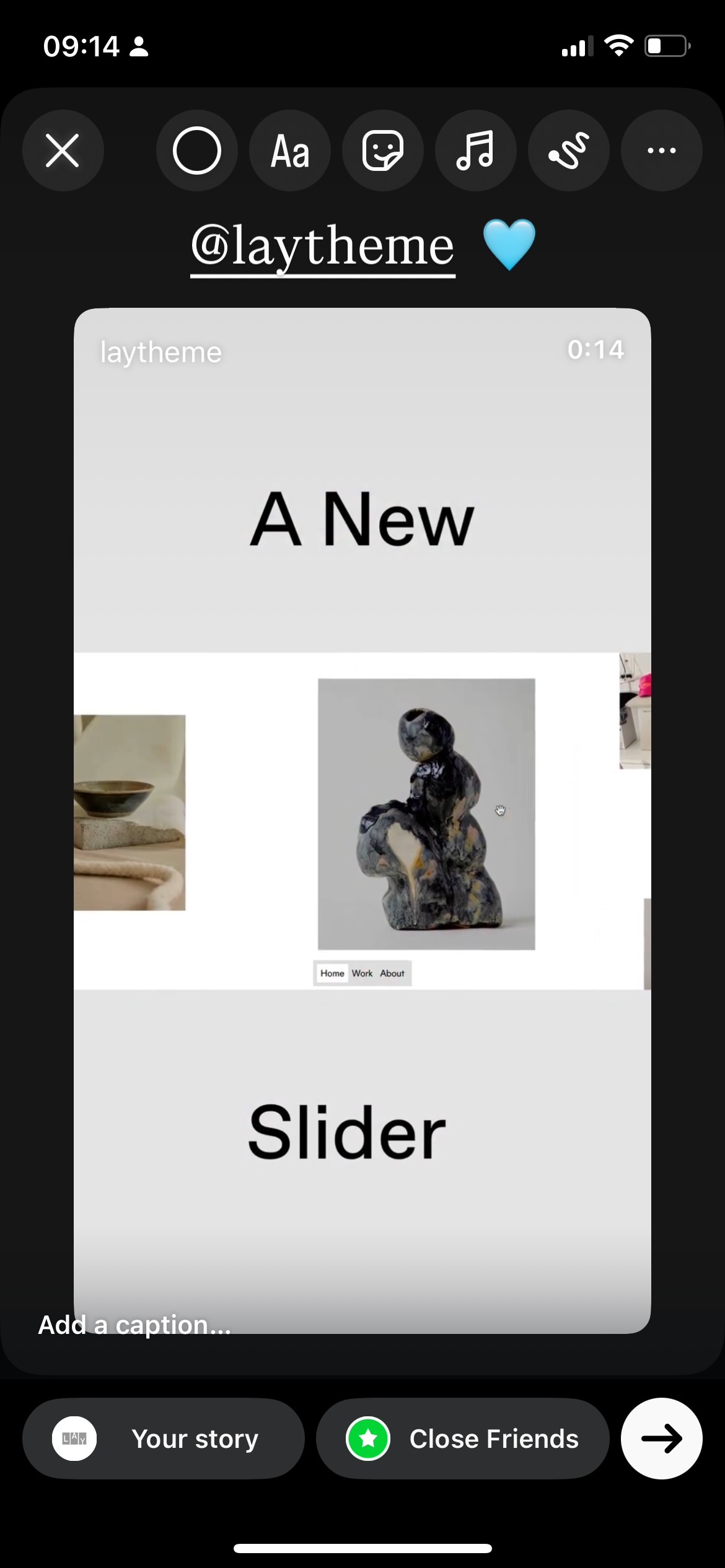
Task: Share to Close Friends
Action: pyautogui.click(x=462, y=1439)
